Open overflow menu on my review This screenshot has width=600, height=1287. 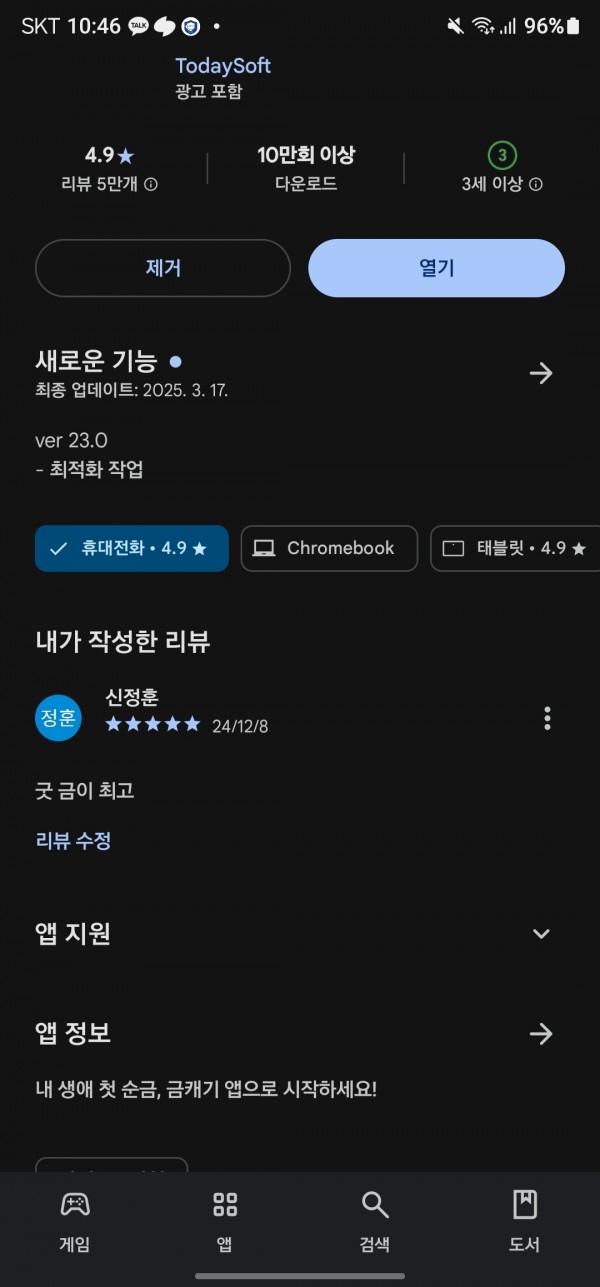tap(547, 718)
